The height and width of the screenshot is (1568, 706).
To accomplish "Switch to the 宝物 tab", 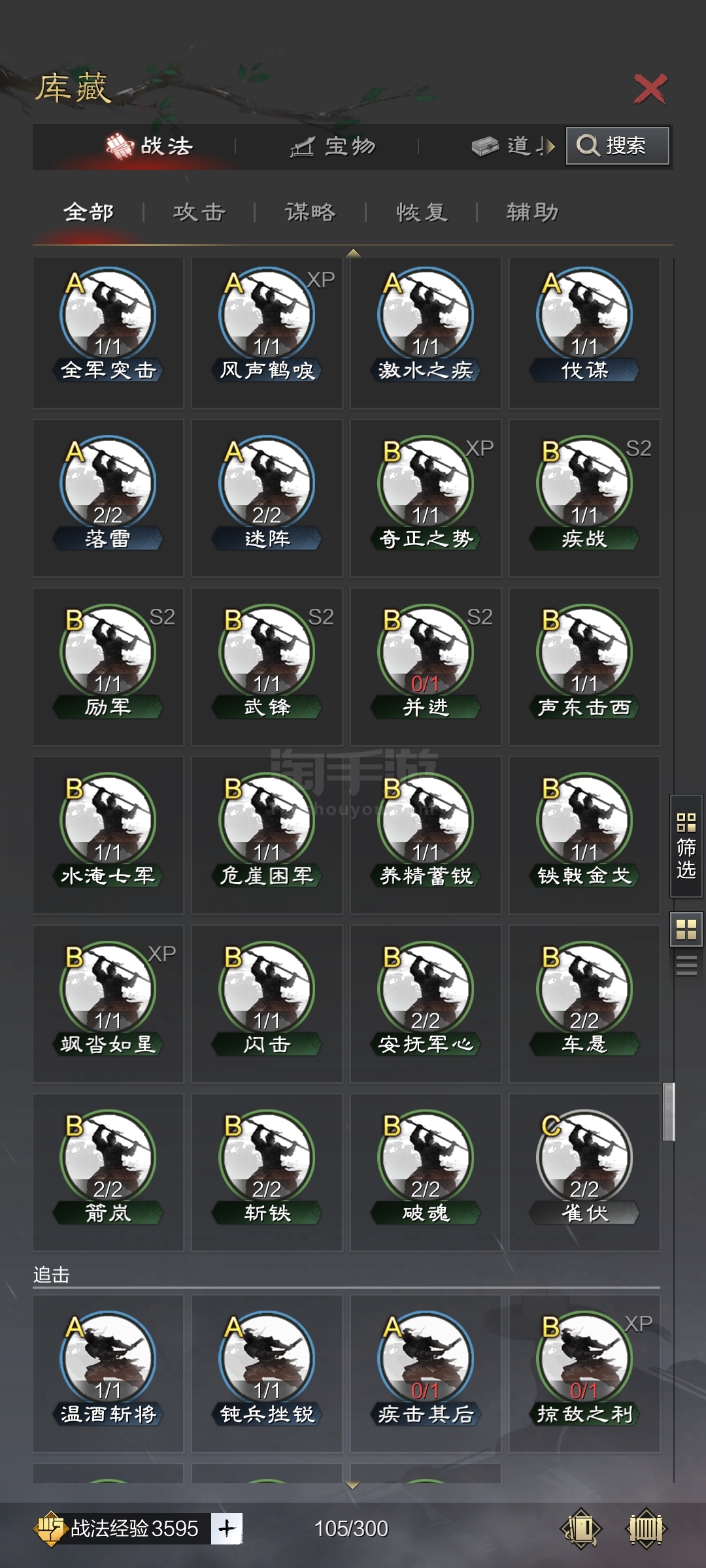I will tap(333, 146).
